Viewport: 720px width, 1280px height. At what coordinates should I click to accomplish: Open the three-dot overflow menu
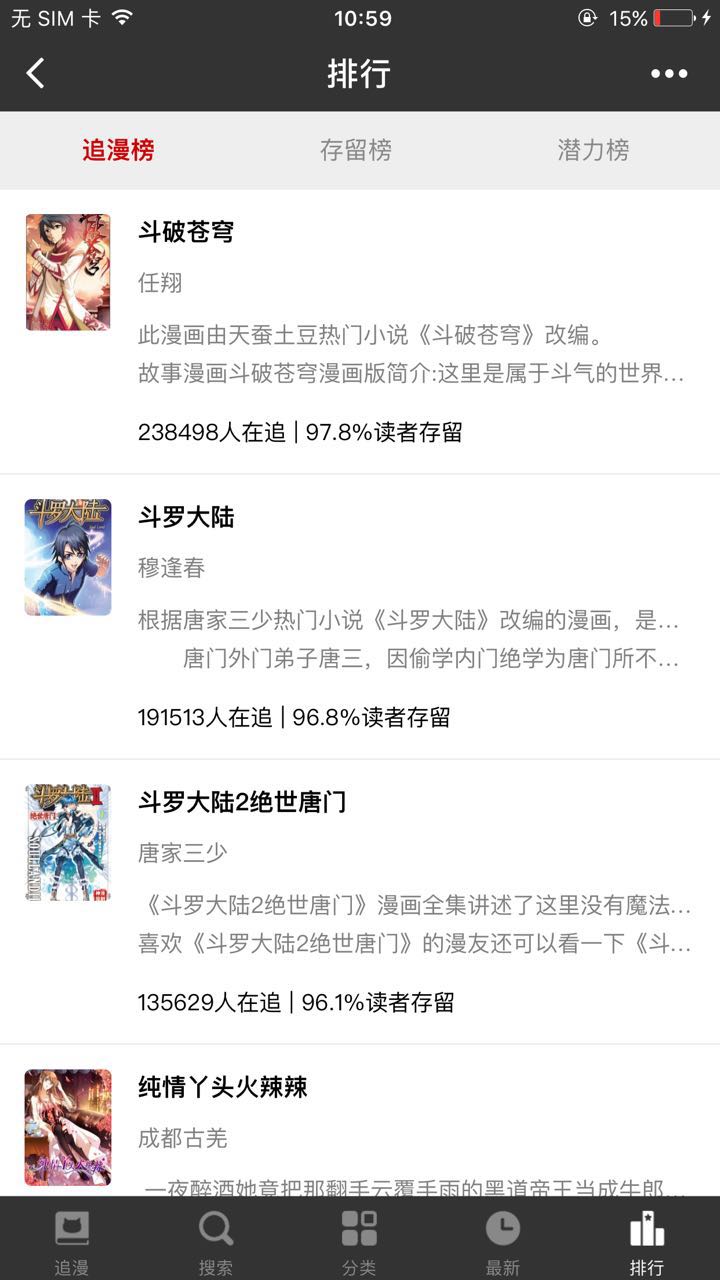coord(668,73)
